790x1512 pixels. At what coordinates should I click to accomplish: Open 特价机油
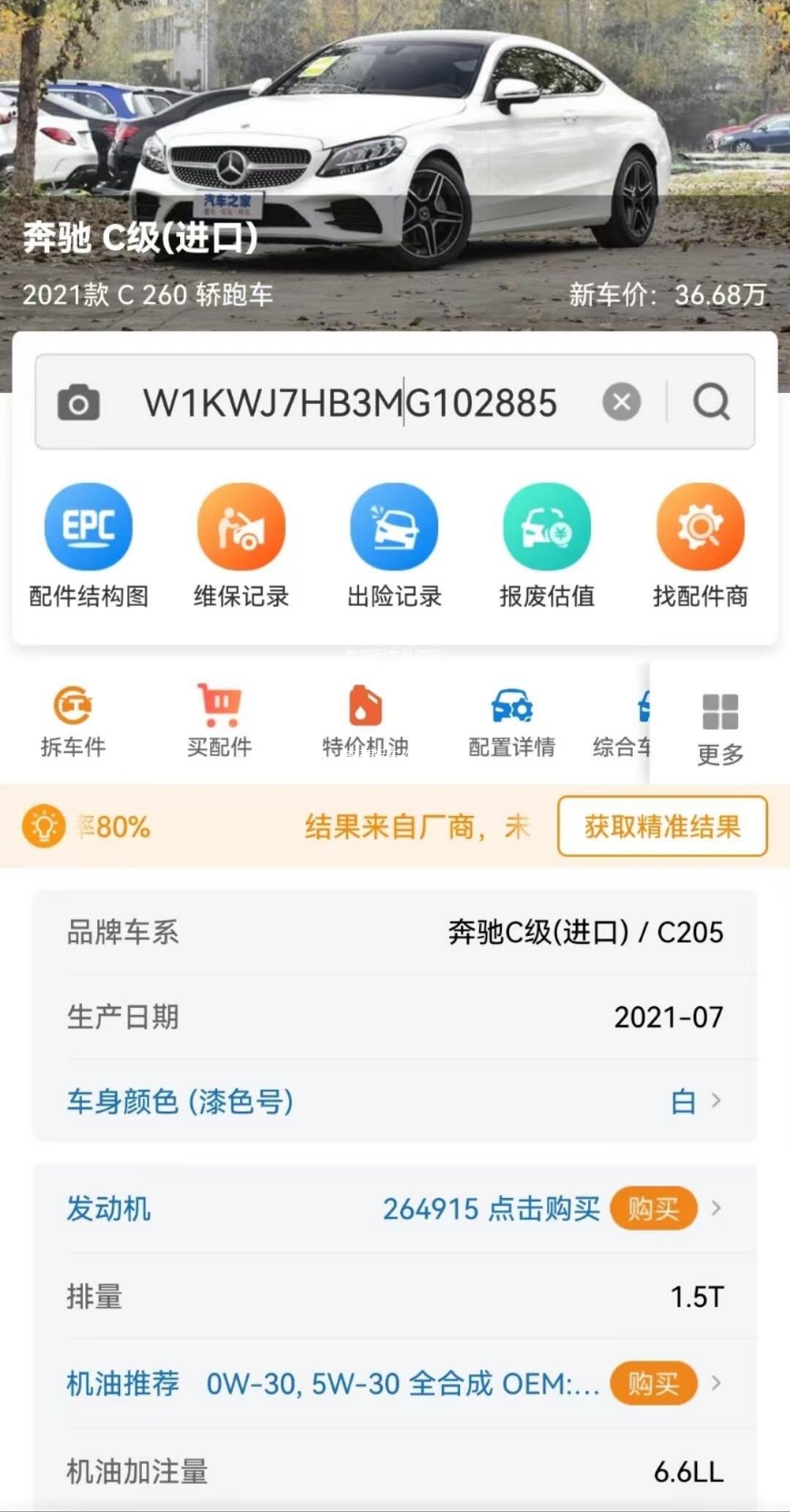[x=366, y=721]
